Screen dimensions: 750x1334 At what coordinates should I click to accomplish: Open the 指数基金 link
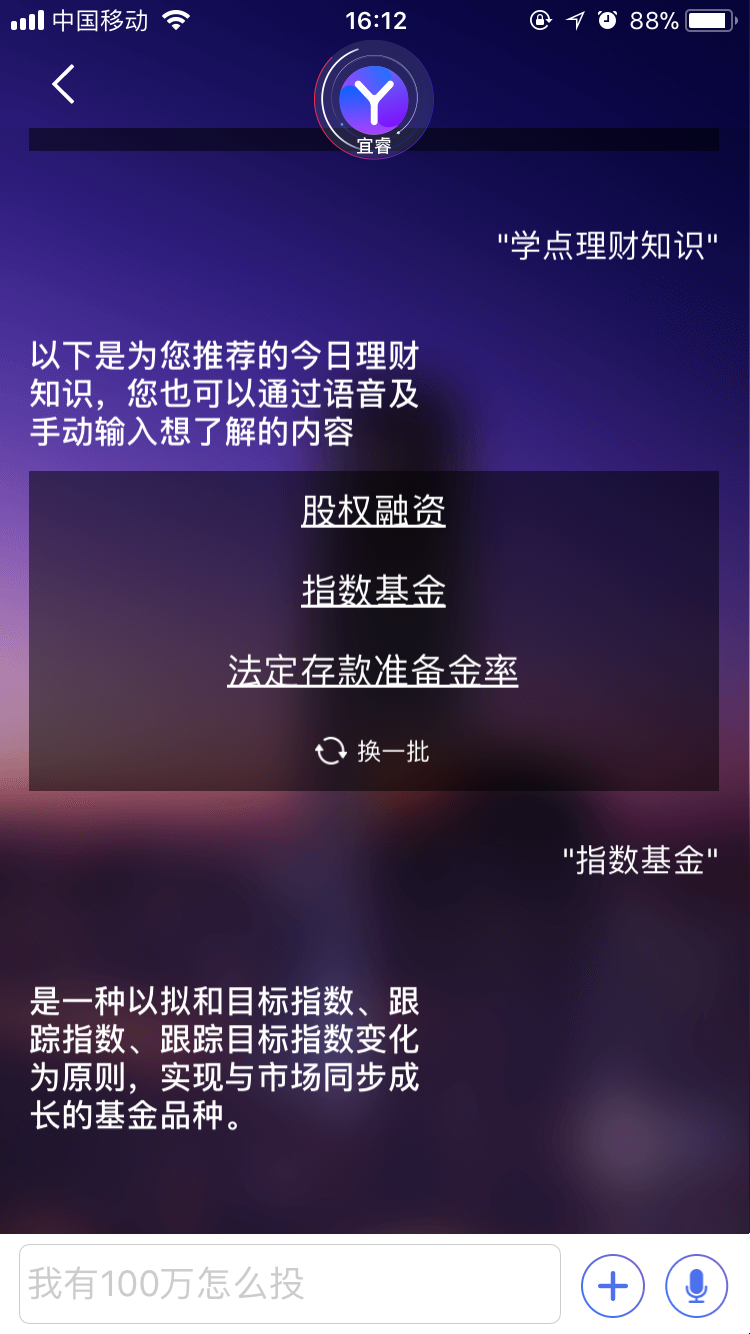[x=373, y=591]
